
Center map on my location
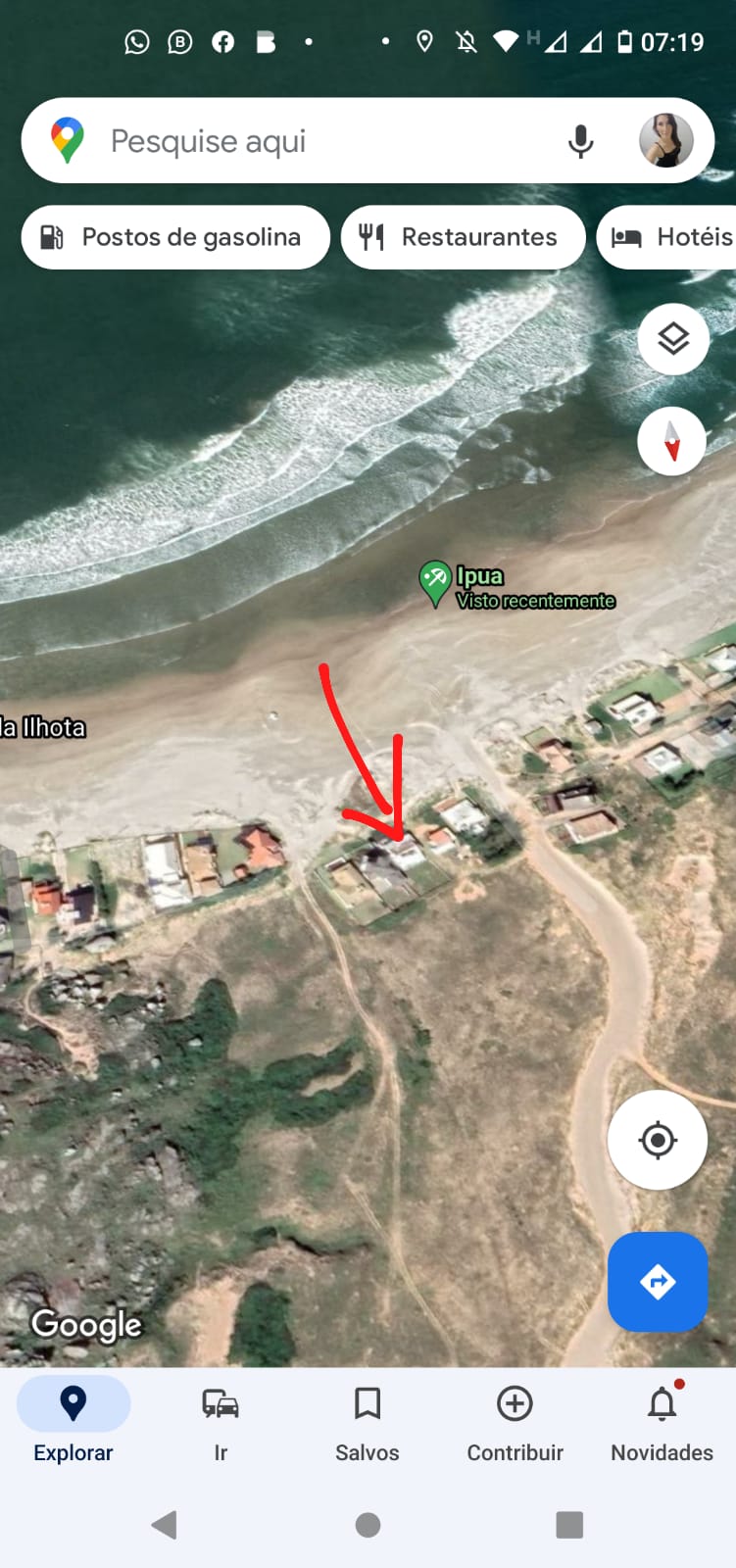(x=658, y=1141)
